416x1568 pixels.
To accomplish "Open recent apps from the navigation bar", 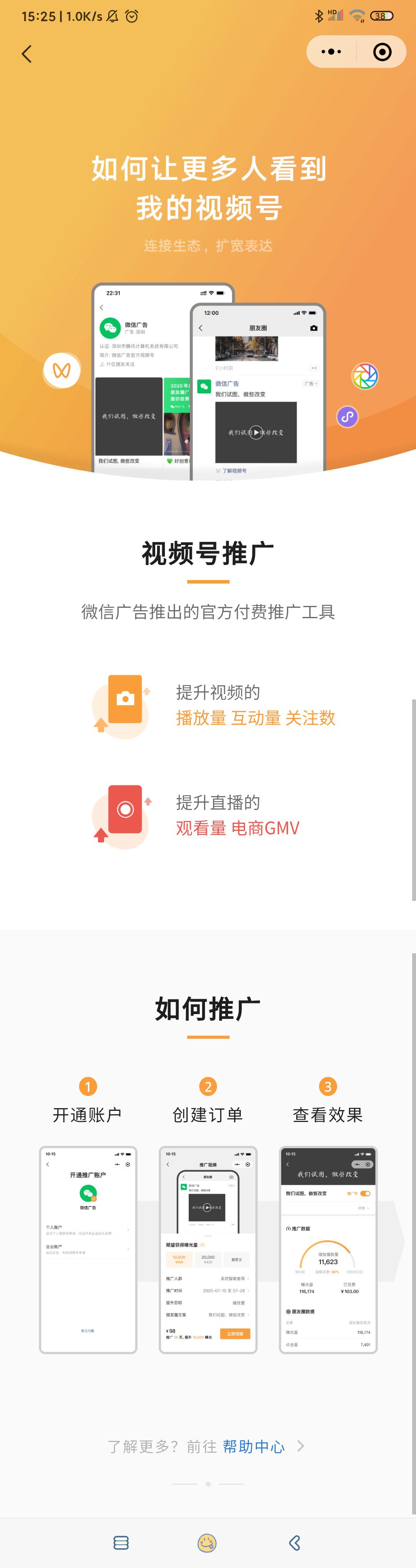I will (x=121, y=1542).
